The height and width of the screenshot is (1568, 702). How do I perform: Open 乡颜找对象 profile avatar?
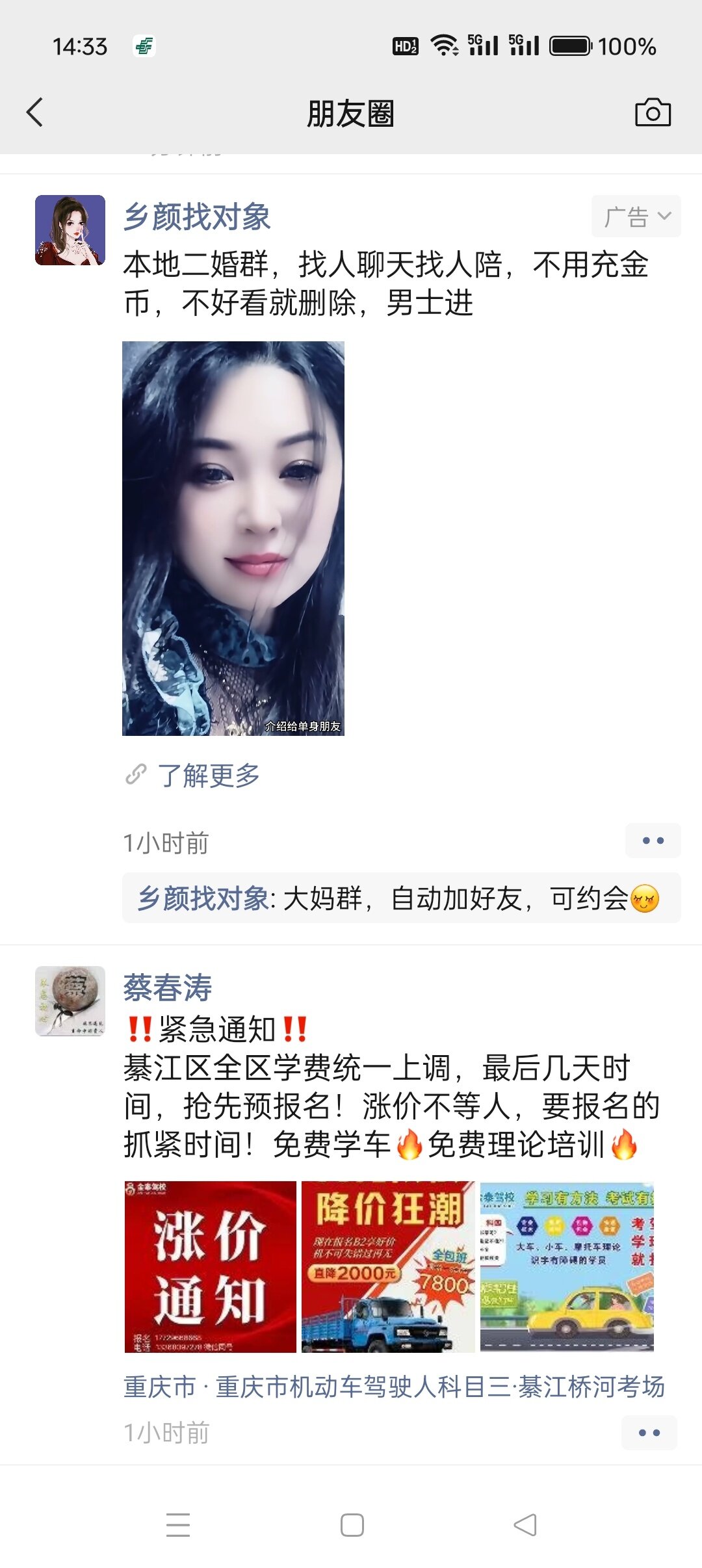tap(70, 230)
